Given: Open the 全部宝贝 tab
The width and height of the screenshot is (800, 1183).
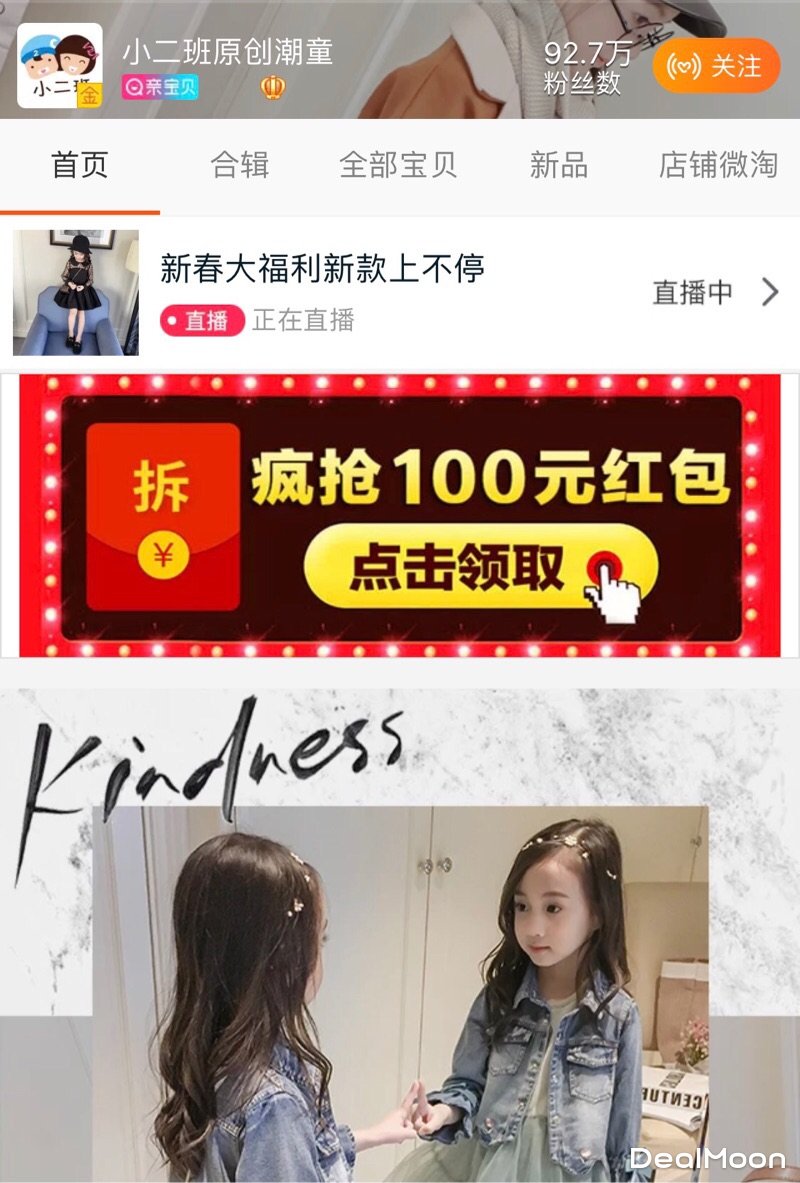Looking at the screenshot, I should (398, 165).
